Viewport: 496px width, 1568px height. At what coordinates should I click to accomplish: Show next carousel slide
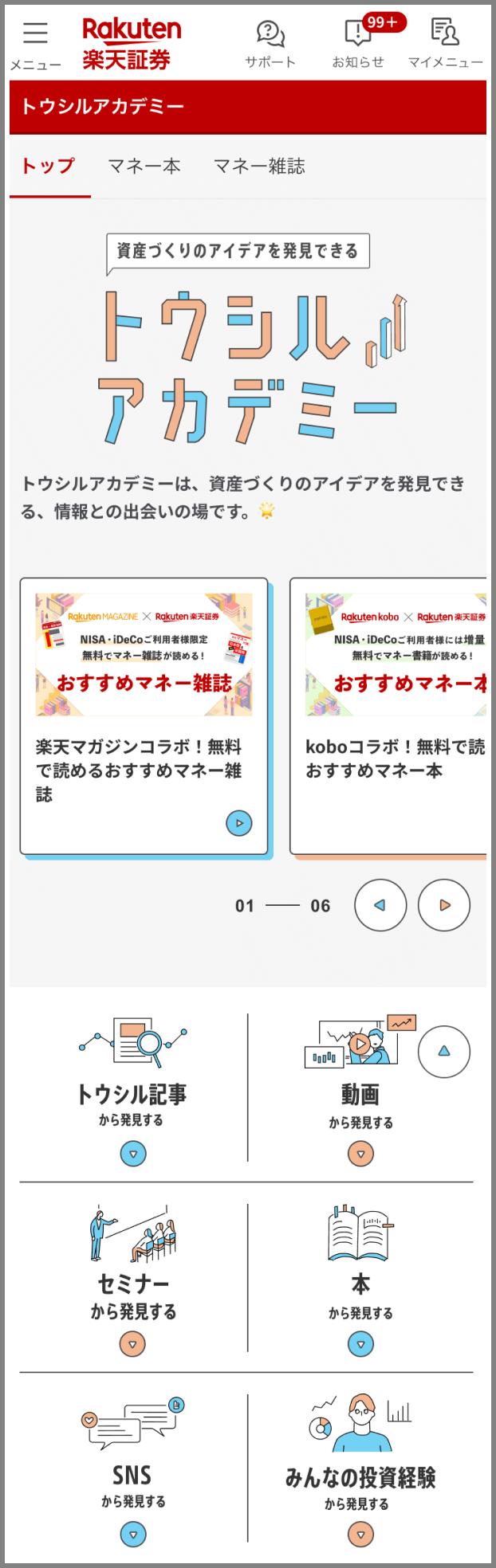pos(444,905)
